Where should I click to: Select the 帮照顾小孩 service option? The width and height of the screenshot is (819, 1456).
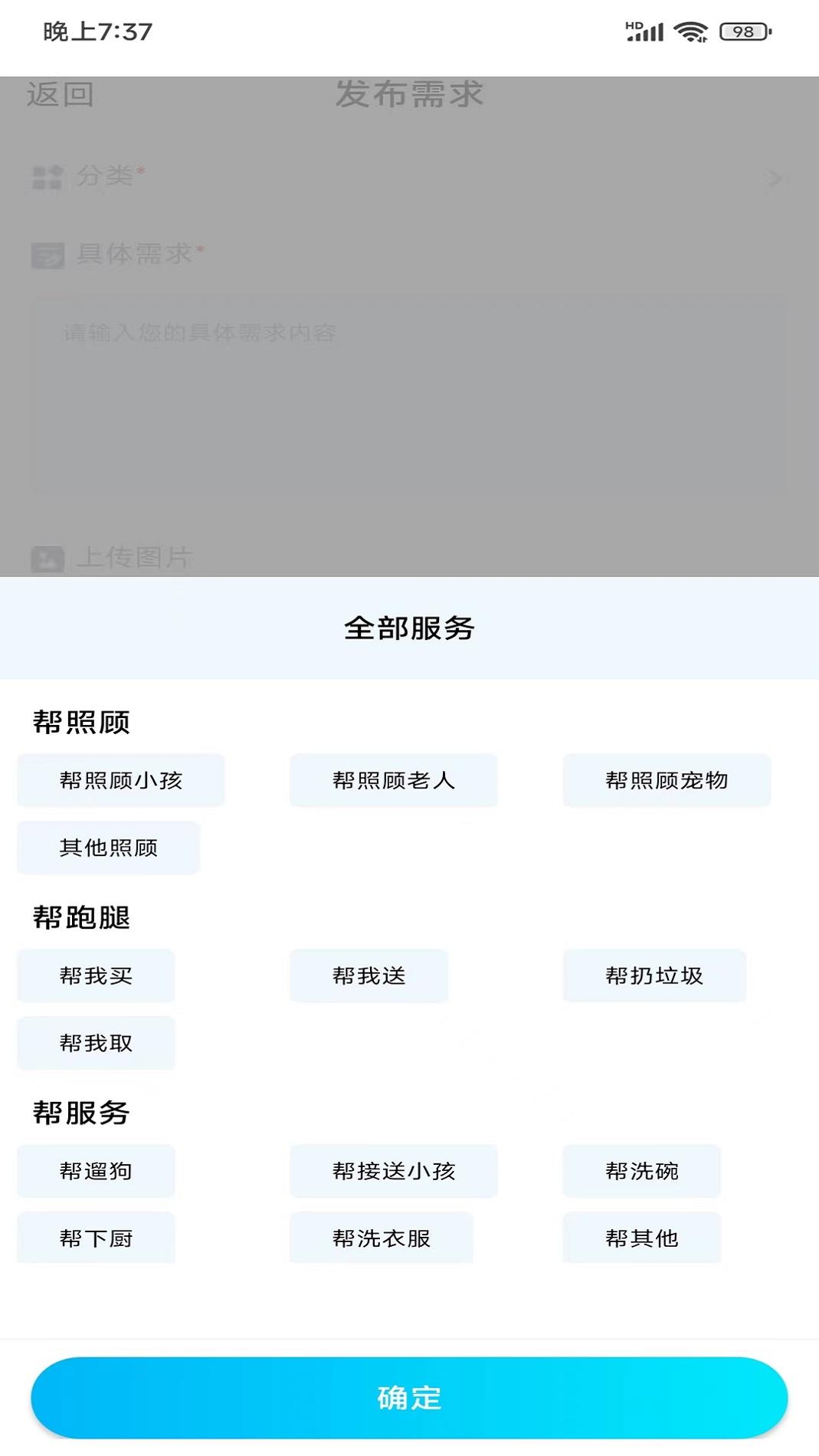point(120,780)
